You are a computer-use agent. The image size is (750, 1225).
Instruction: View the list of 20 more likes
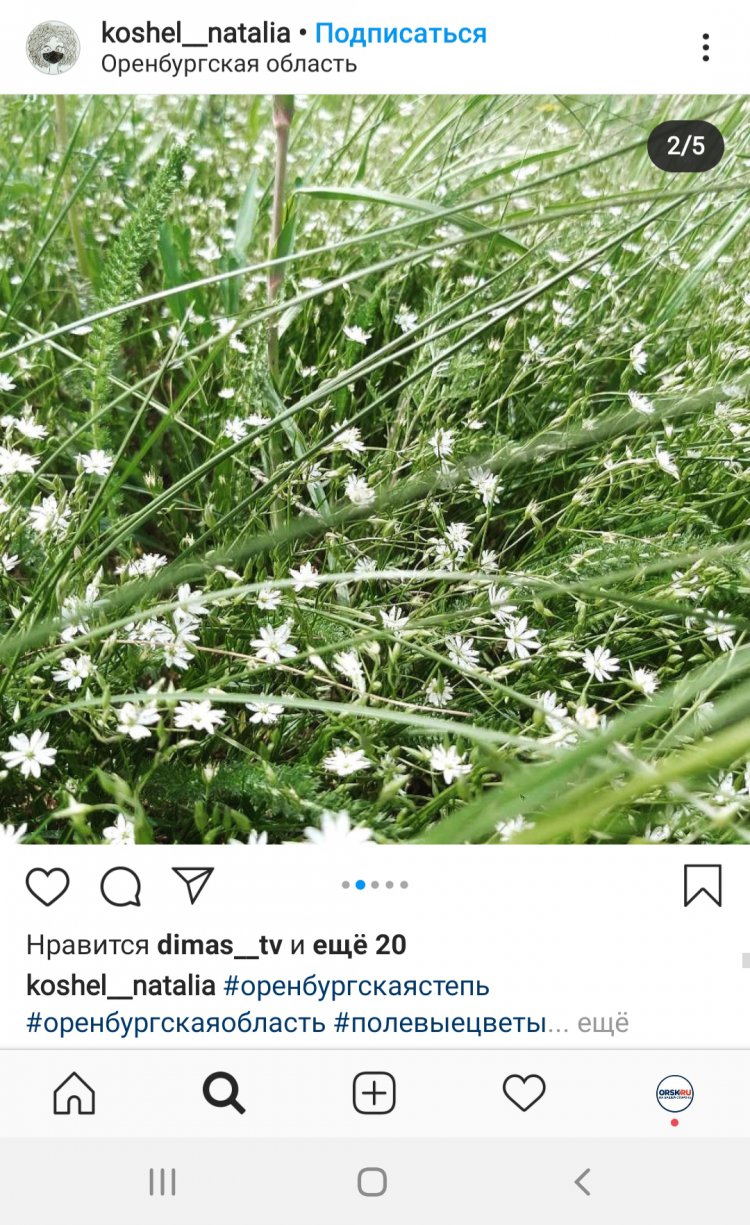click(360, 945)
